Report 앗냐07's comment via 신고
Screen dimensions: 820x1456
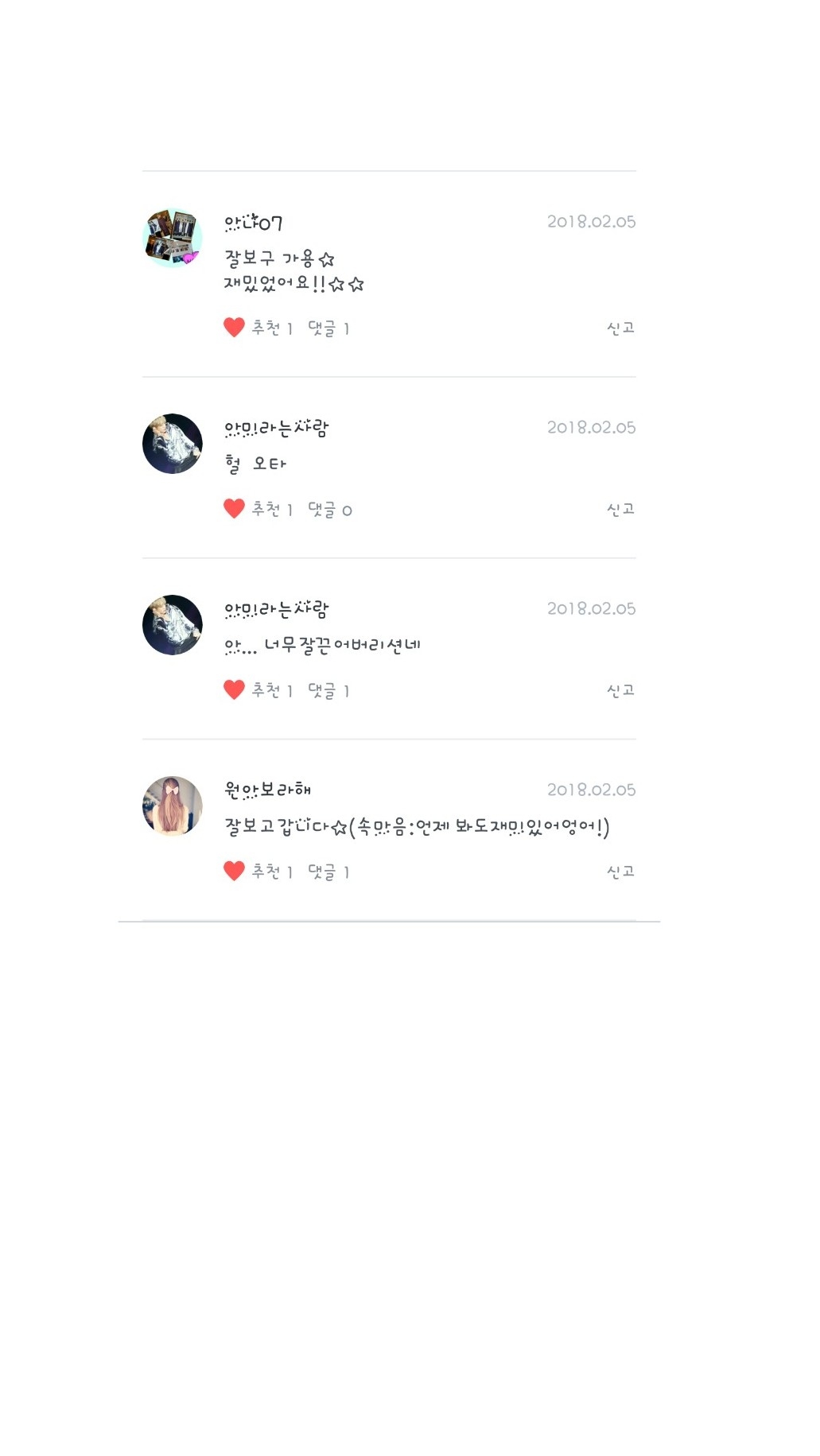[620, 328]
